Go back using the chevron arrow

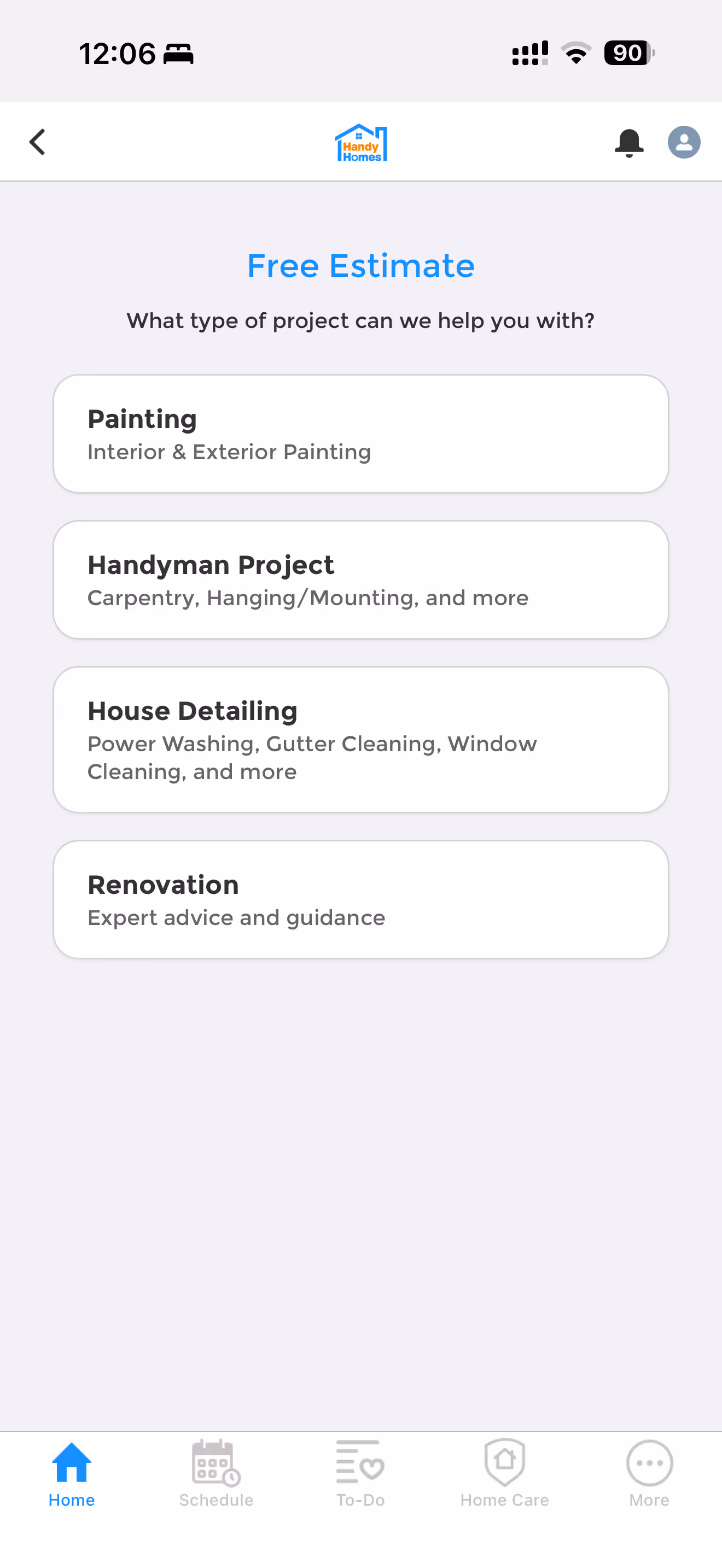pos(37,142)
